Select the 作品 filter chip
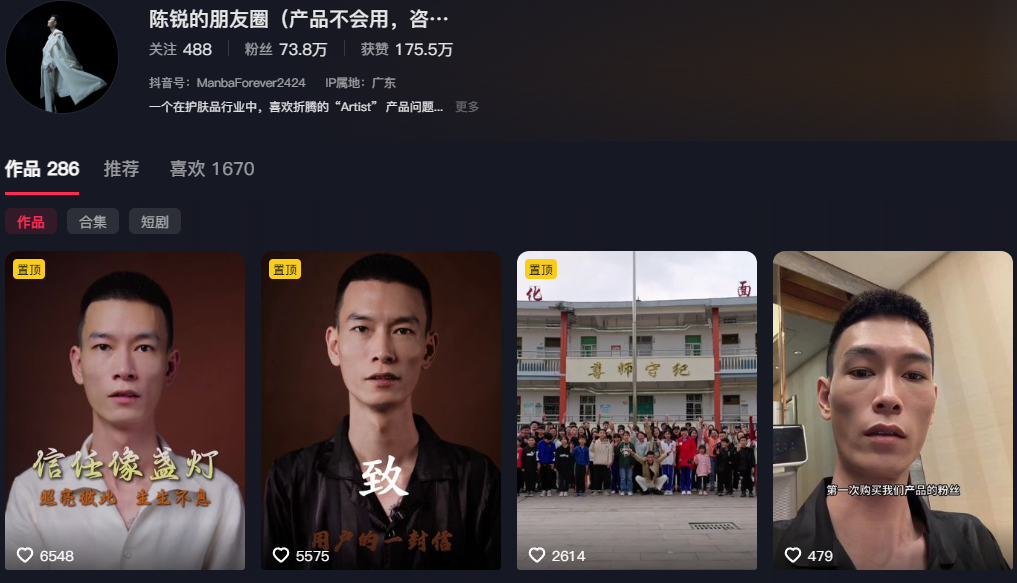The width and height of the screenshot is (1017, 583). point(31,222)
